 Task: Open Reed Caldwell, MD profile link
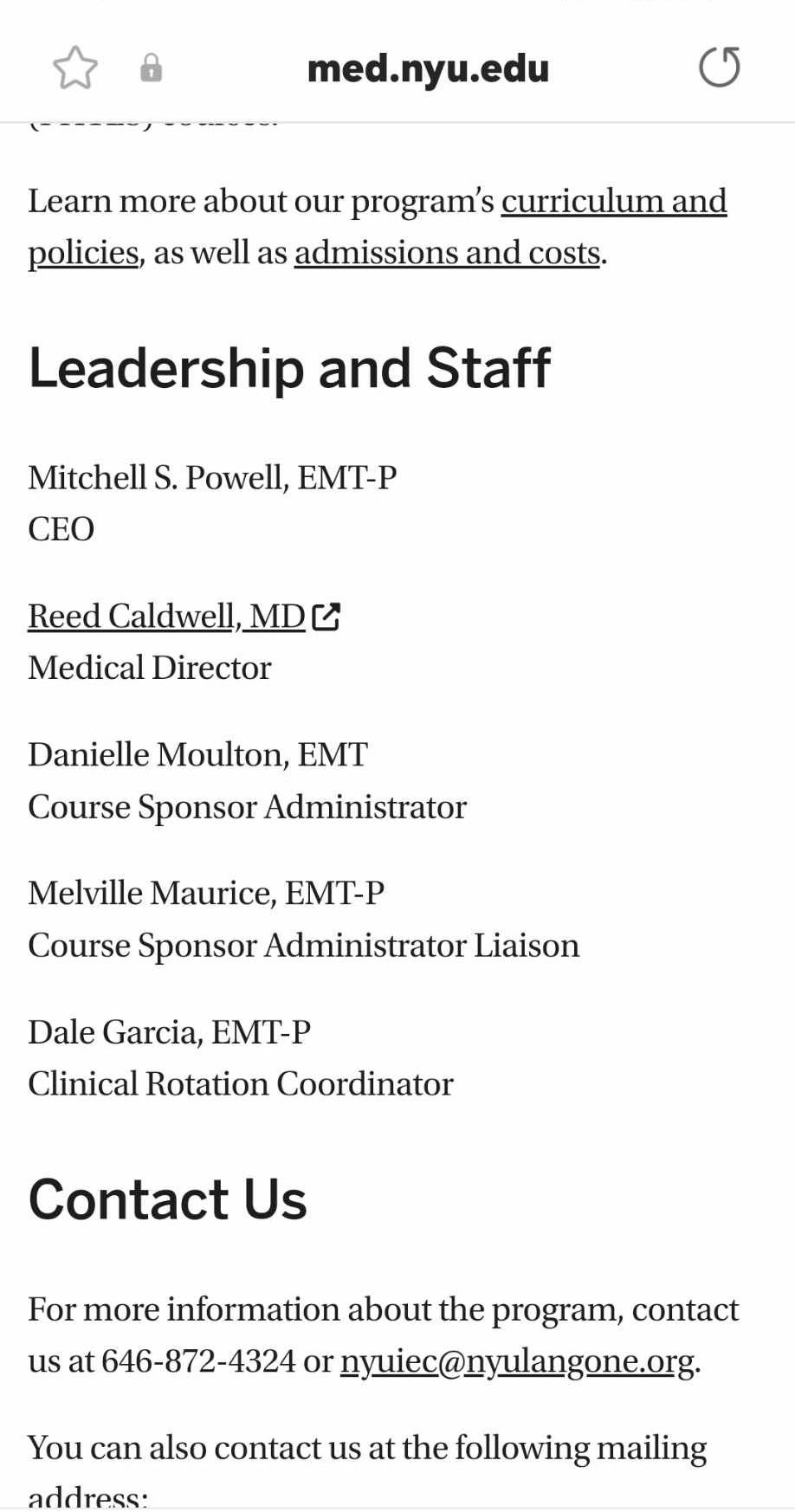(184, 617)
